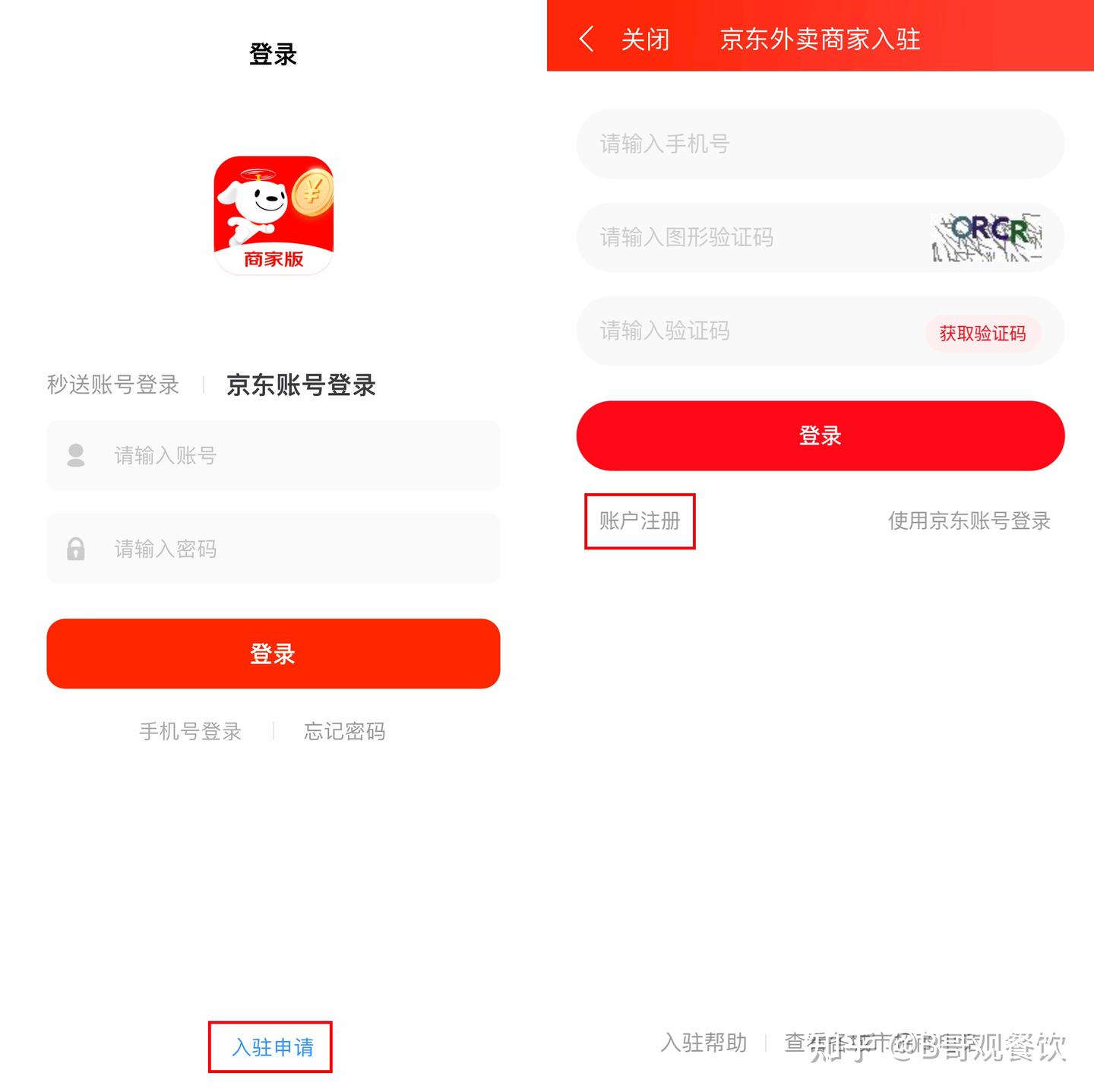Open 账户注册 to register an account
This screenshot has width=1094, height=1092.
click(639, 521)
